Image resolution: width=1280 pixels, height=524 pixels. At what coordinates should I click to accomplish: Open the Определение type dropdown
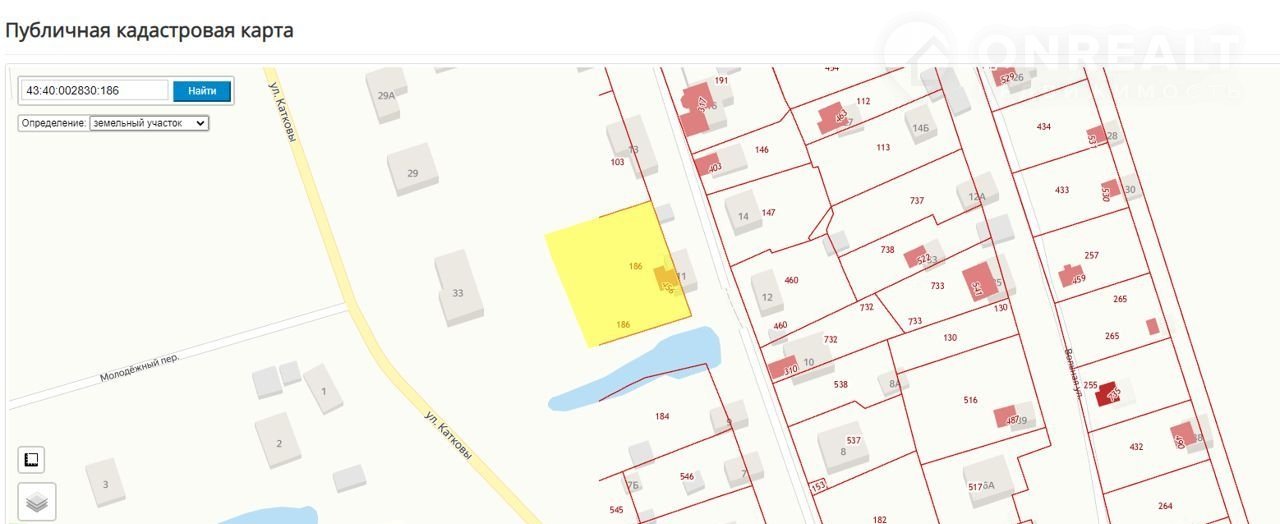(x=148, y=123)
